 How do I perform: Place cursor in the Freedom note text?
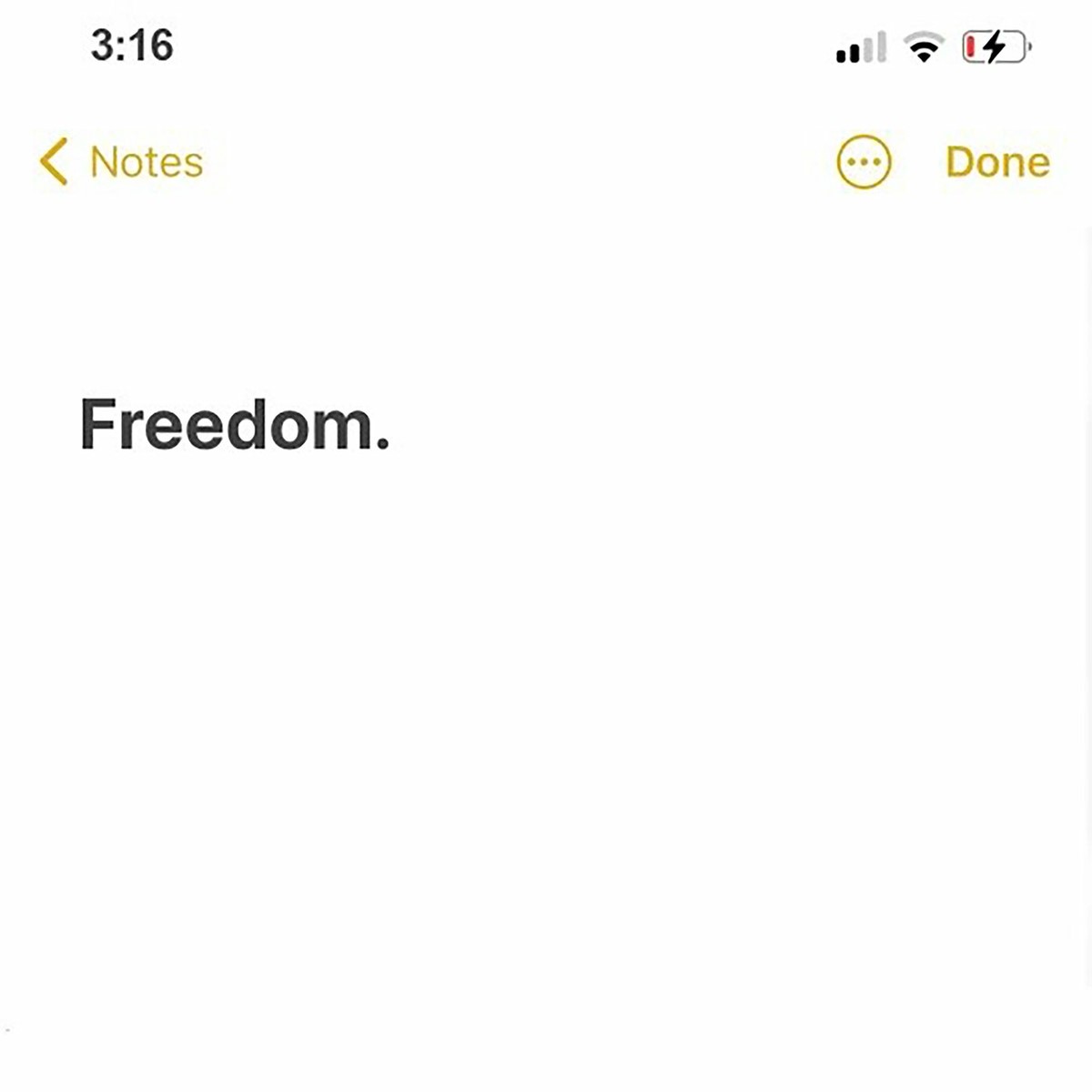click(x=235, y=425)
